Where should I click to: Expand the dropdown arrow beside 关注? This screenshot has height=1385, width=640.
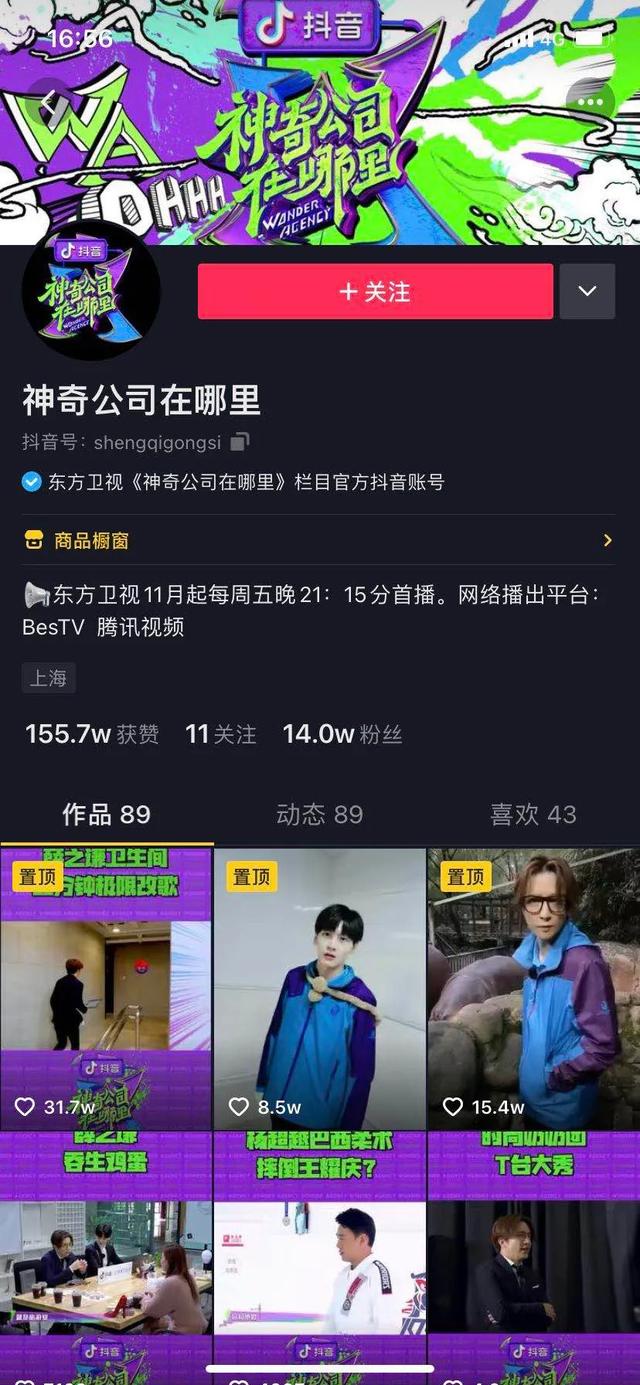coord(587,292)
